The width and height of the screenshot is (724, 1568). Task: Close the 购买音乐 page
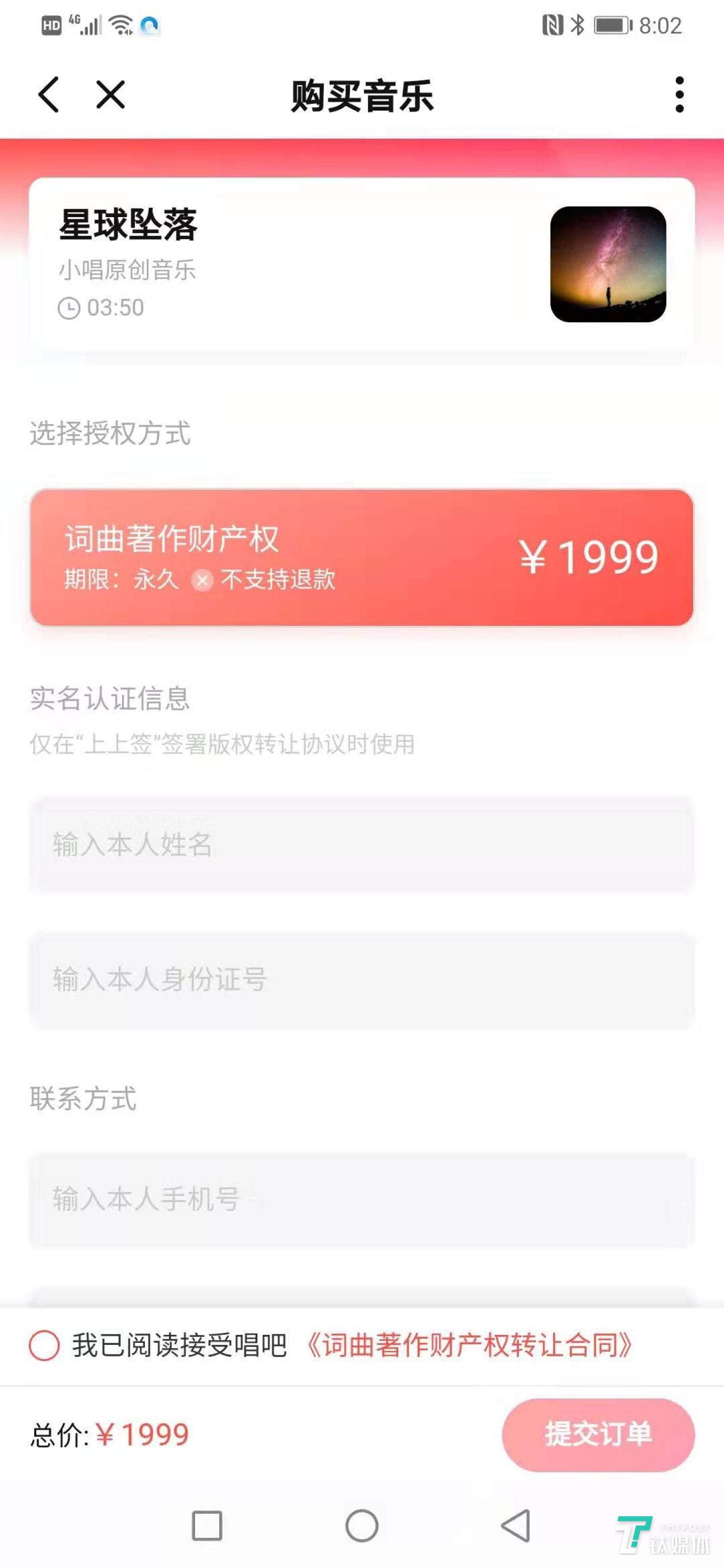point(110,94)
